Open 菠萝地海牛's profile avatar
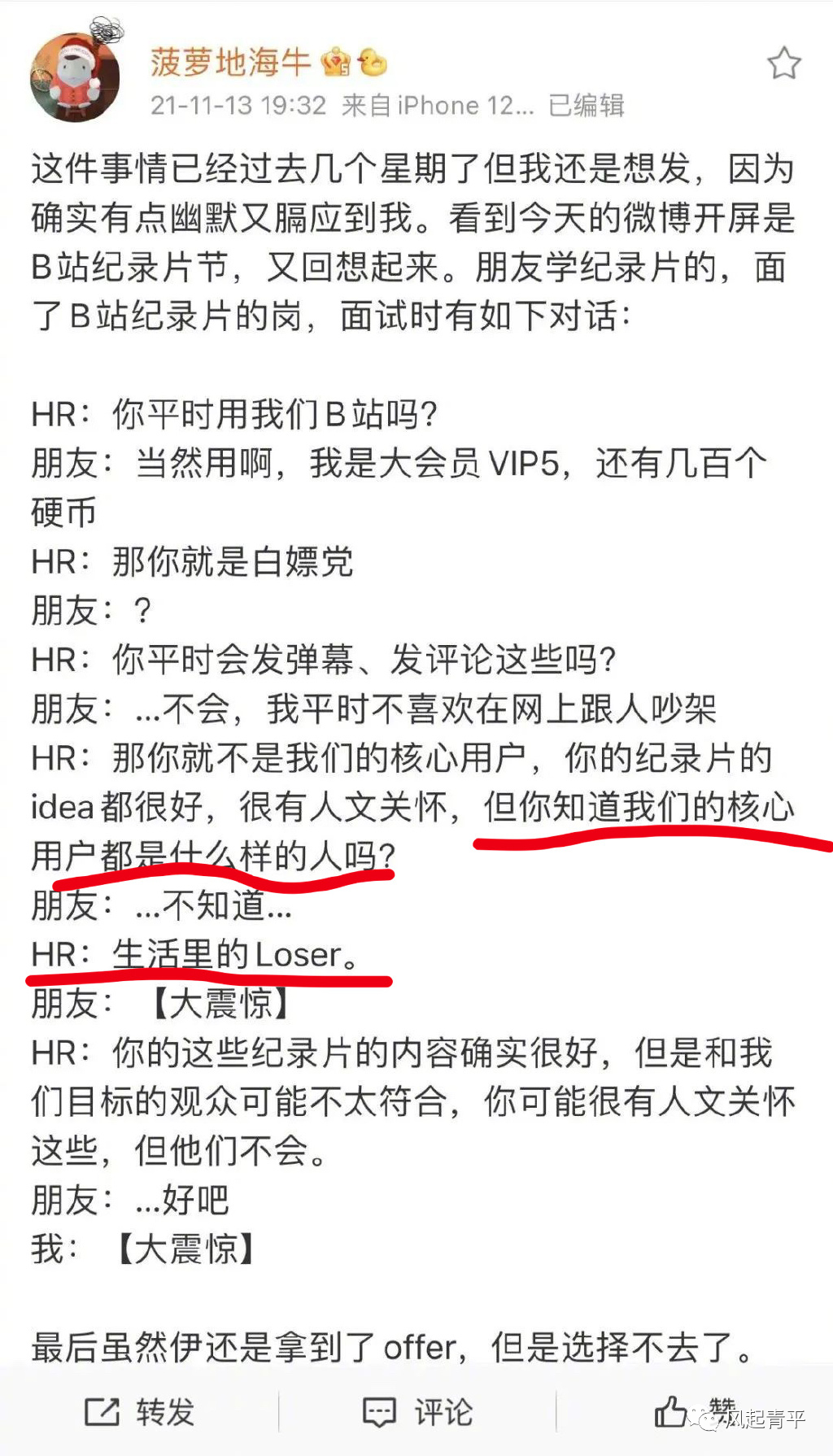 [x=75, y=76]
